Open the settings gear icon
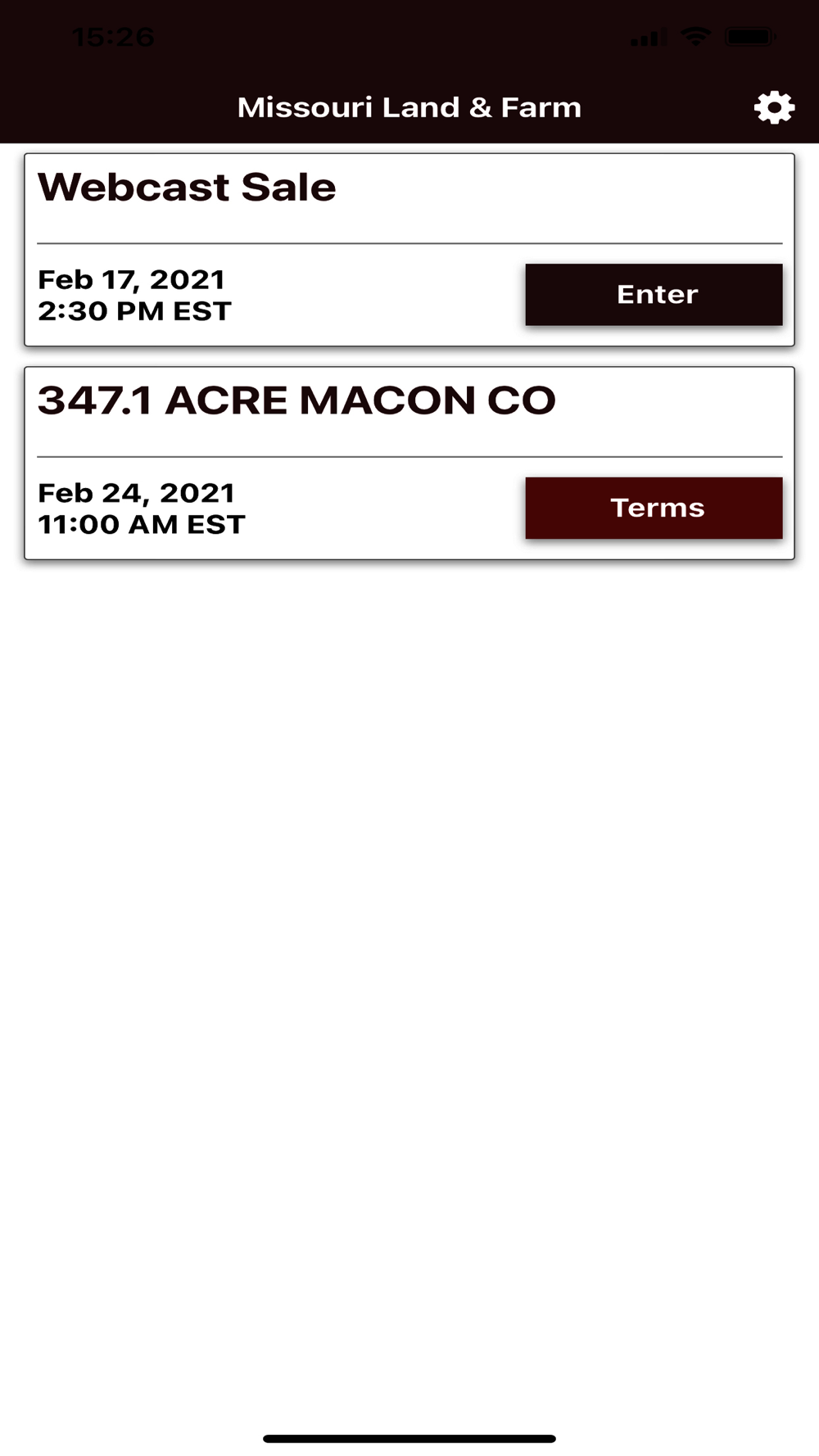 point(774,107)
